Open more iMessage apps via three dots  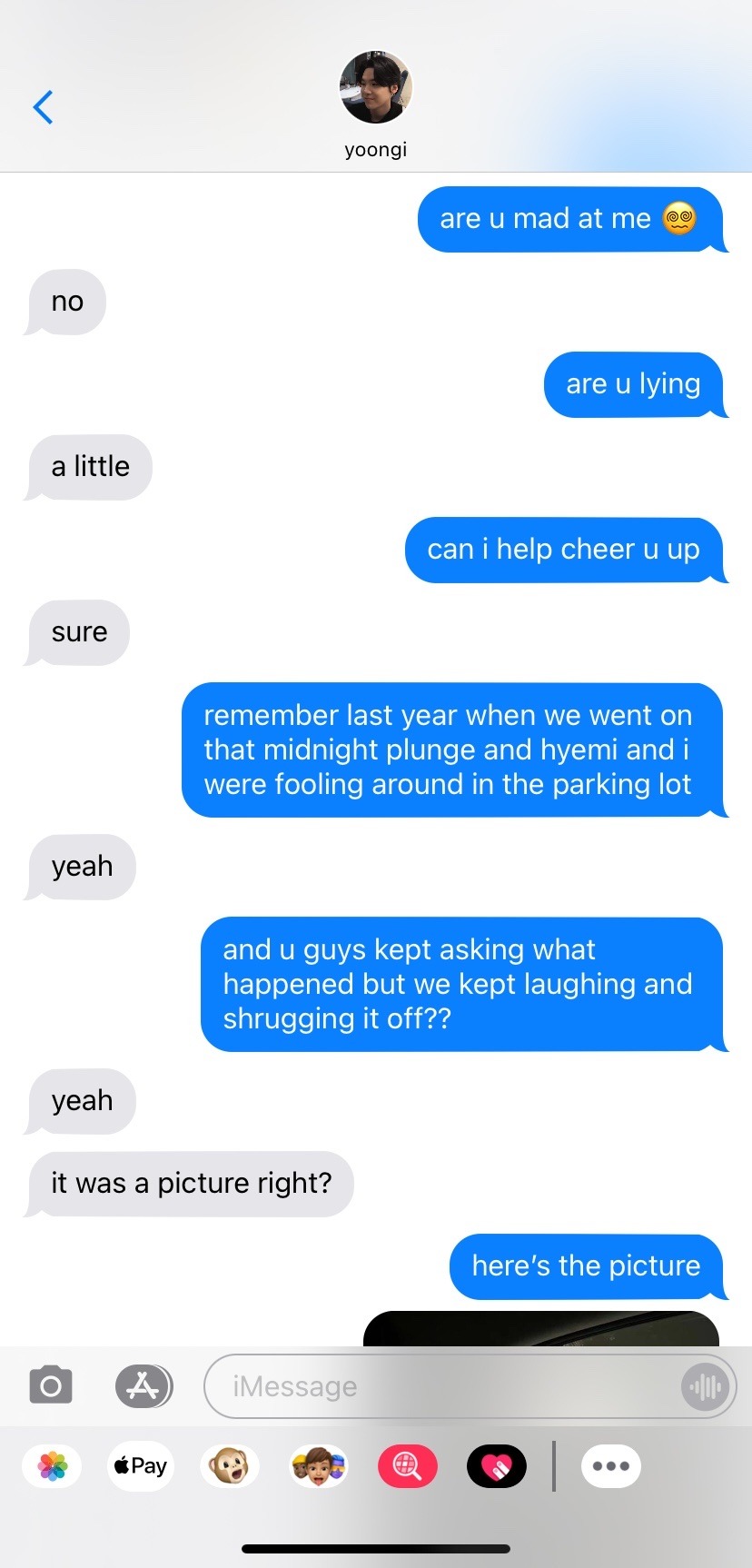point(611,1465)
